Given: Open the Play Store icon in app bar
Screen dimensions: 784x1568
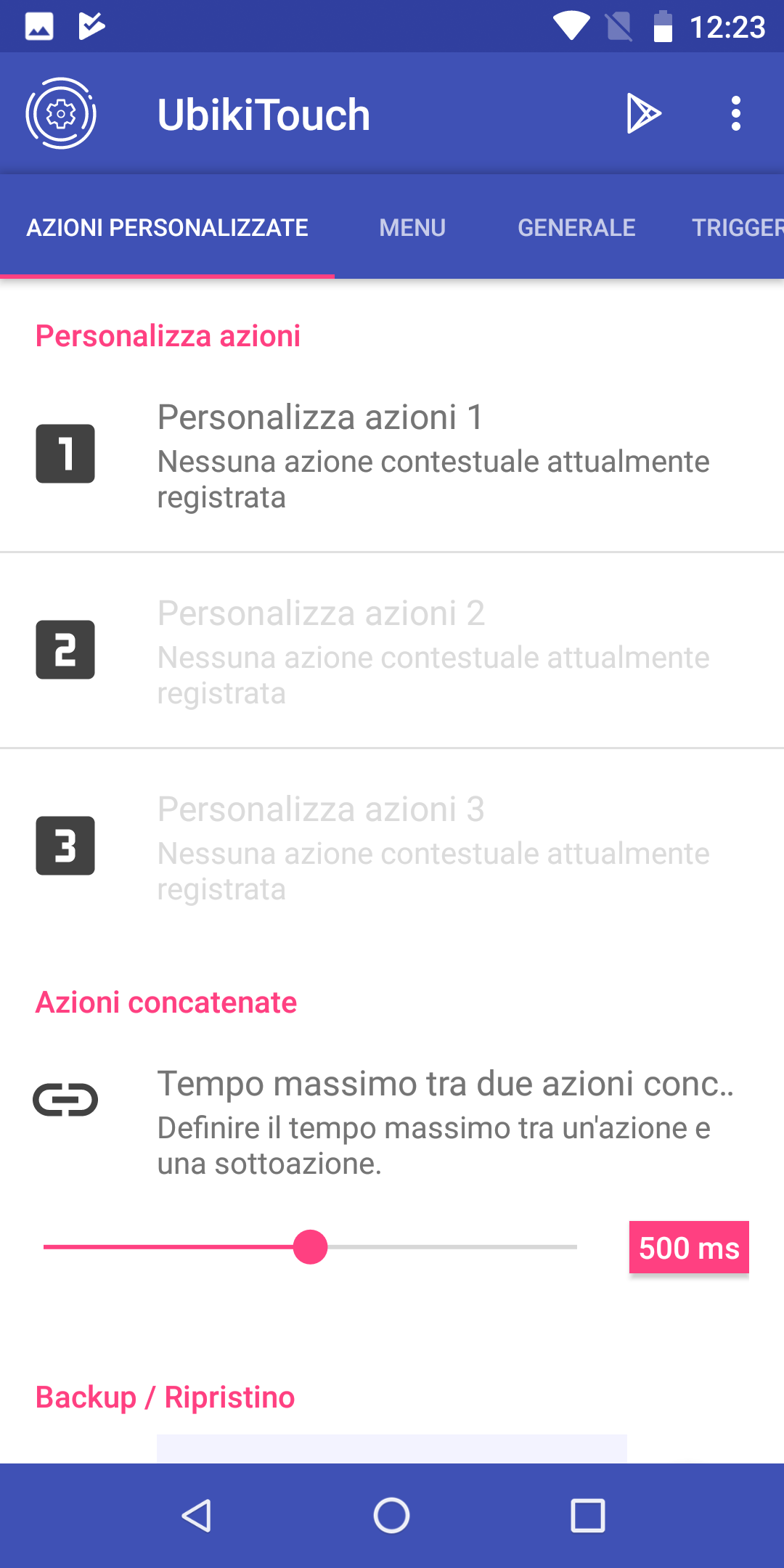Looking at the screenshot, I should 644,114.
